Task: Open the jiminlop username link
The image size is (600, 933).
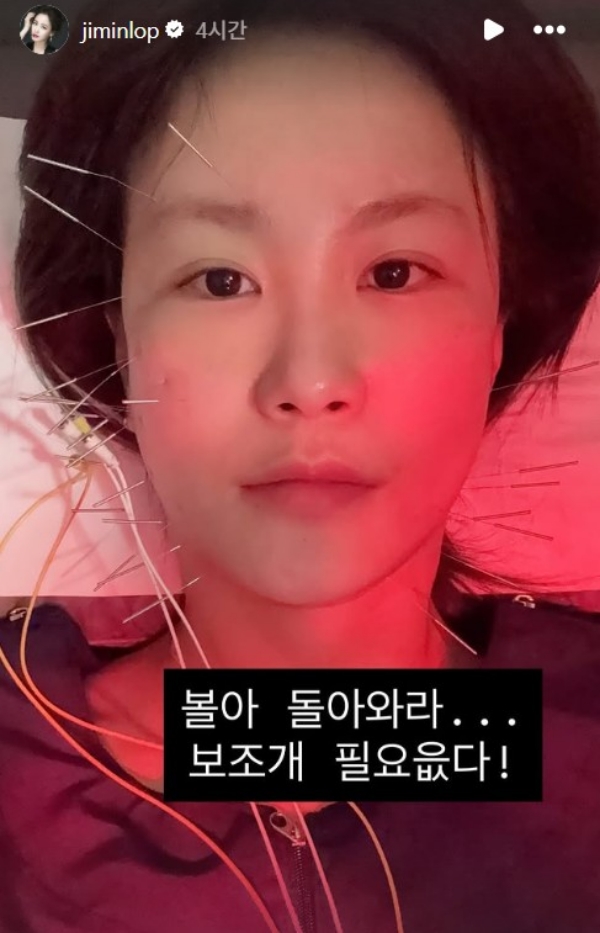Action: (x=118, y=31)
